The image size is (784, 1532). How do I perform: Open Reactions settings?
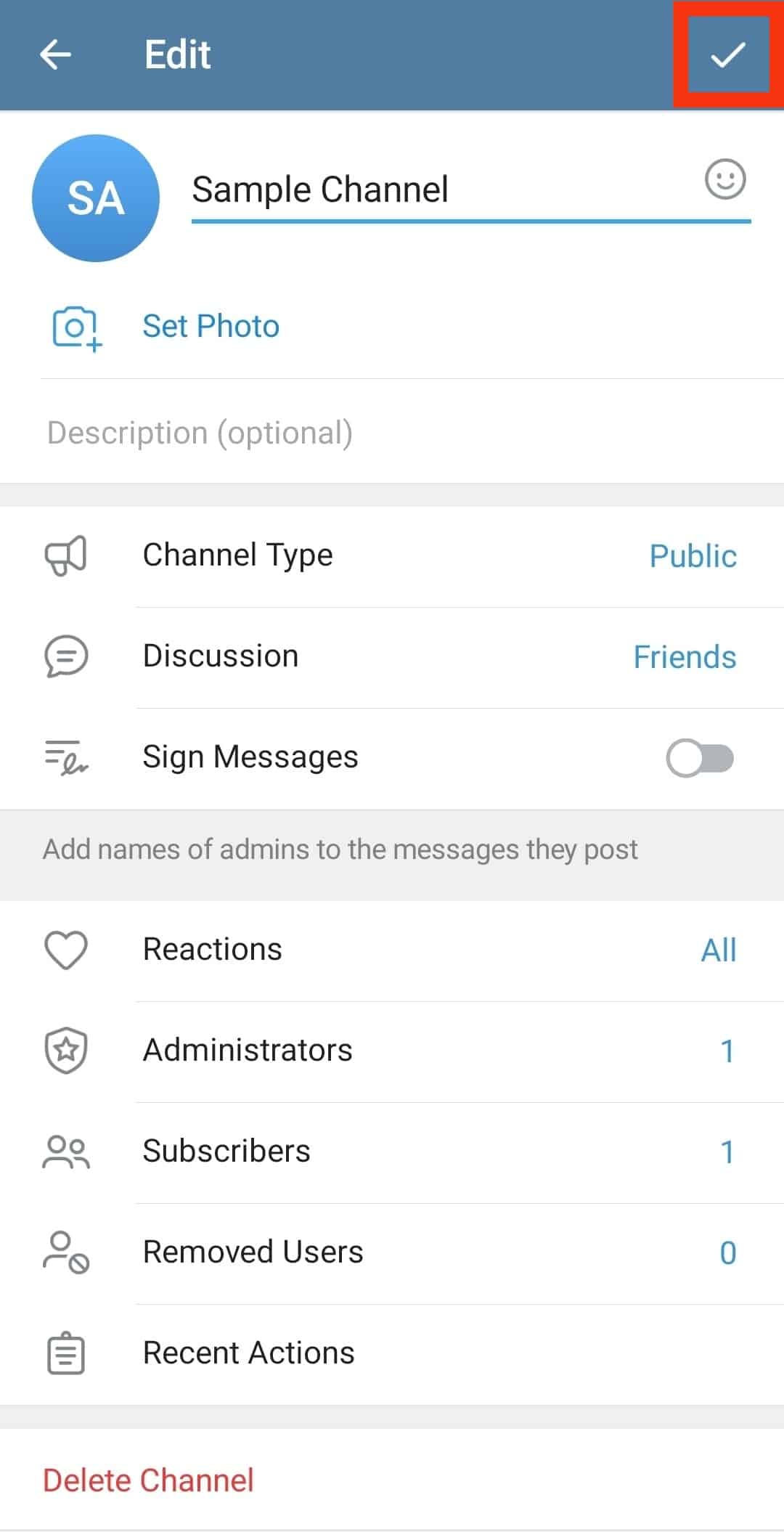(392, 950)
